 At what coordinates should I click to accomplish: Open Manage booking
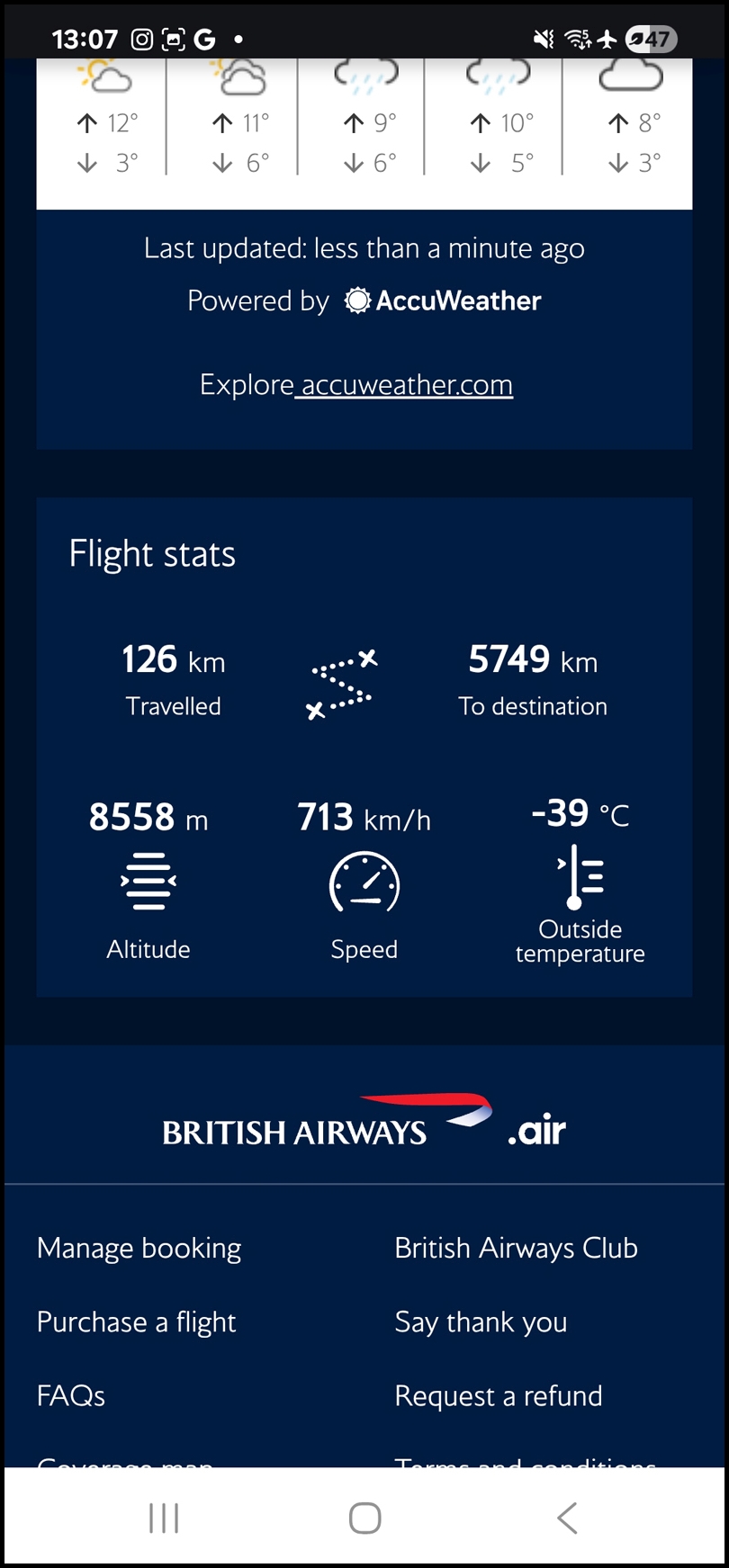139,1248
